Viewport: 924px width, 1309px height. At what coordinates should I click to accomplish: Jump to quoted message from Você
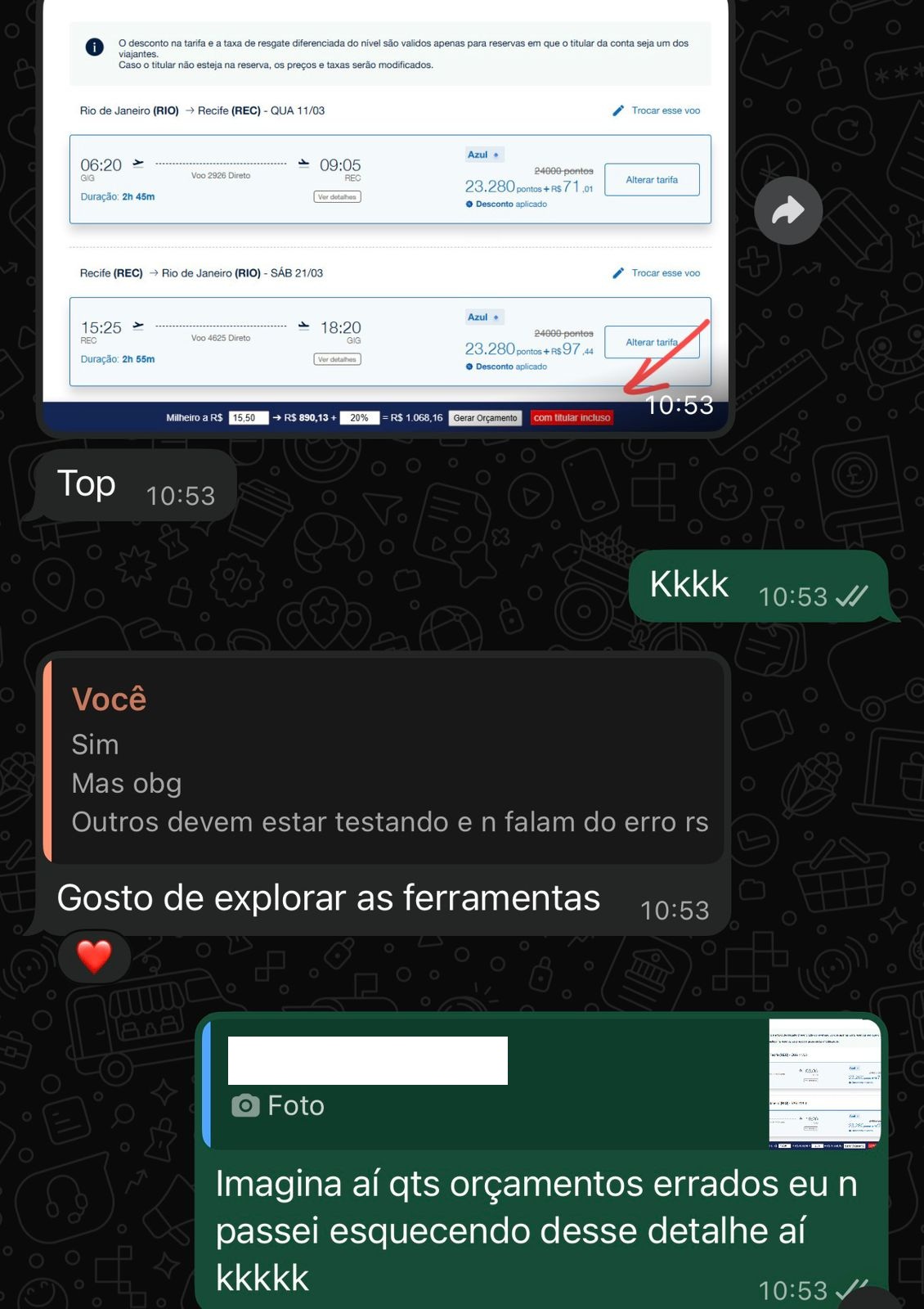pos(384,760)
